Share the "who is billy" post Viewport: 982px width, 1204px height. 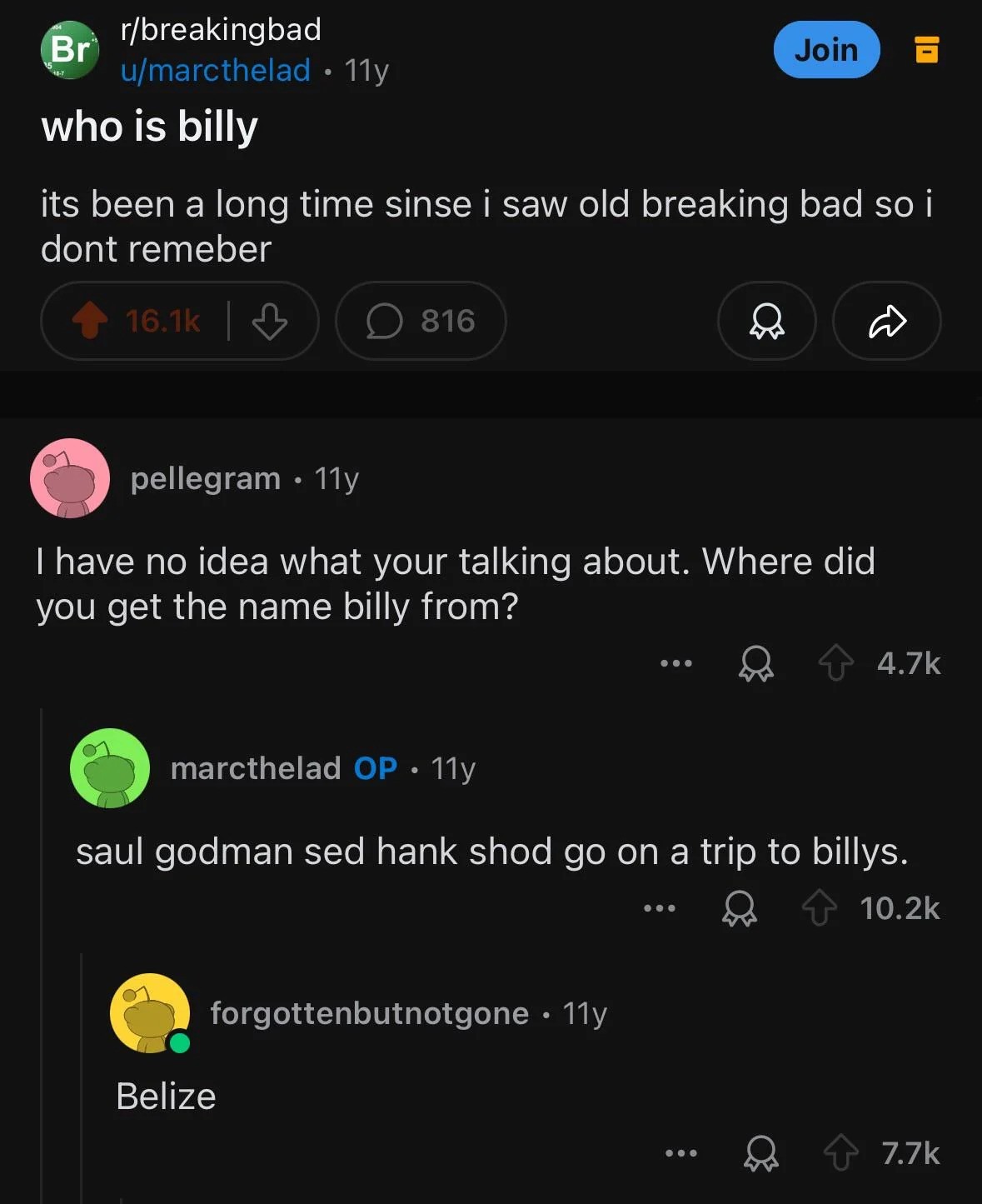[886, 321]
